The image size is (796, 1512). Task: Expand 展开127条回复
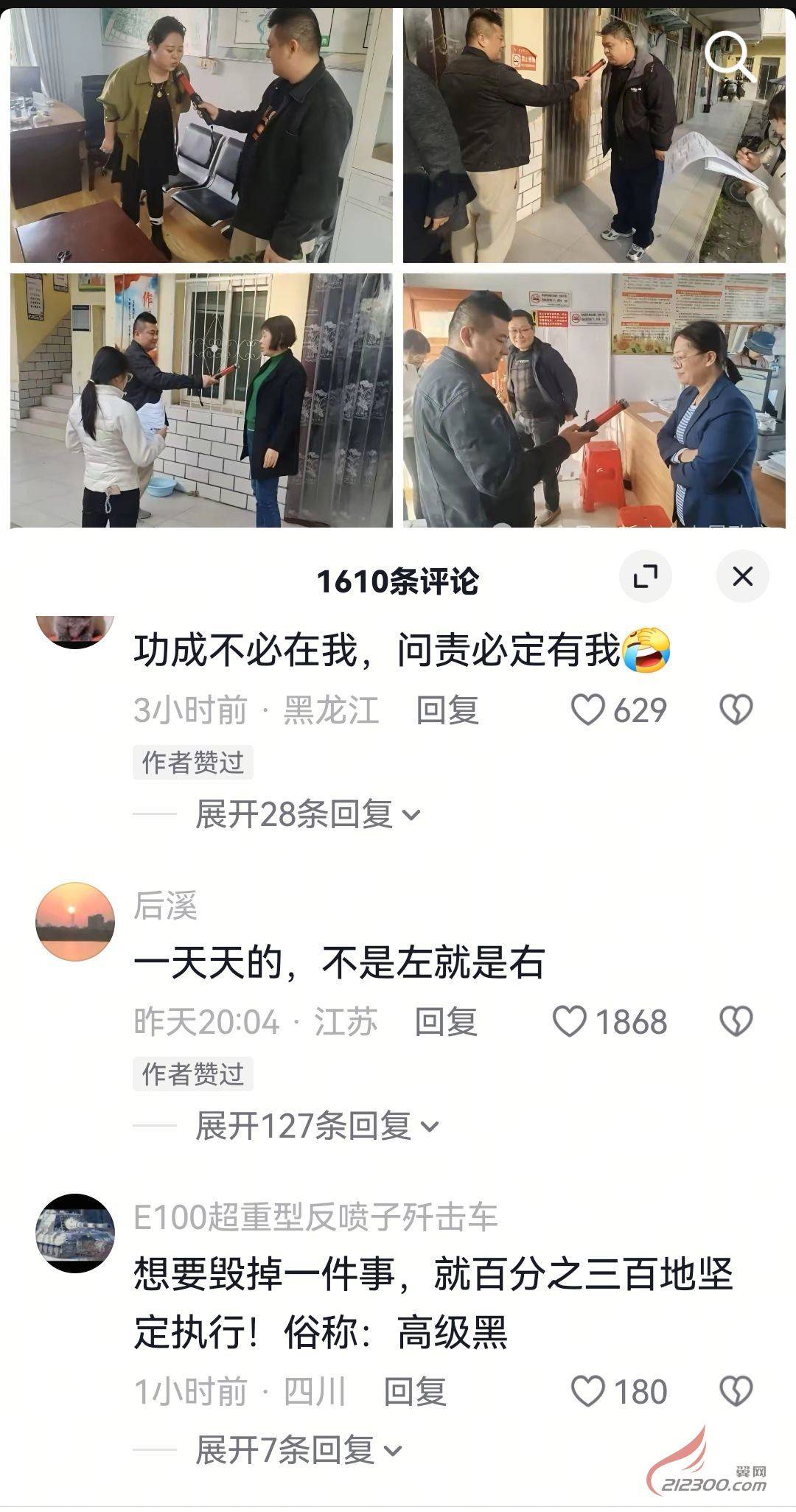317,1127
